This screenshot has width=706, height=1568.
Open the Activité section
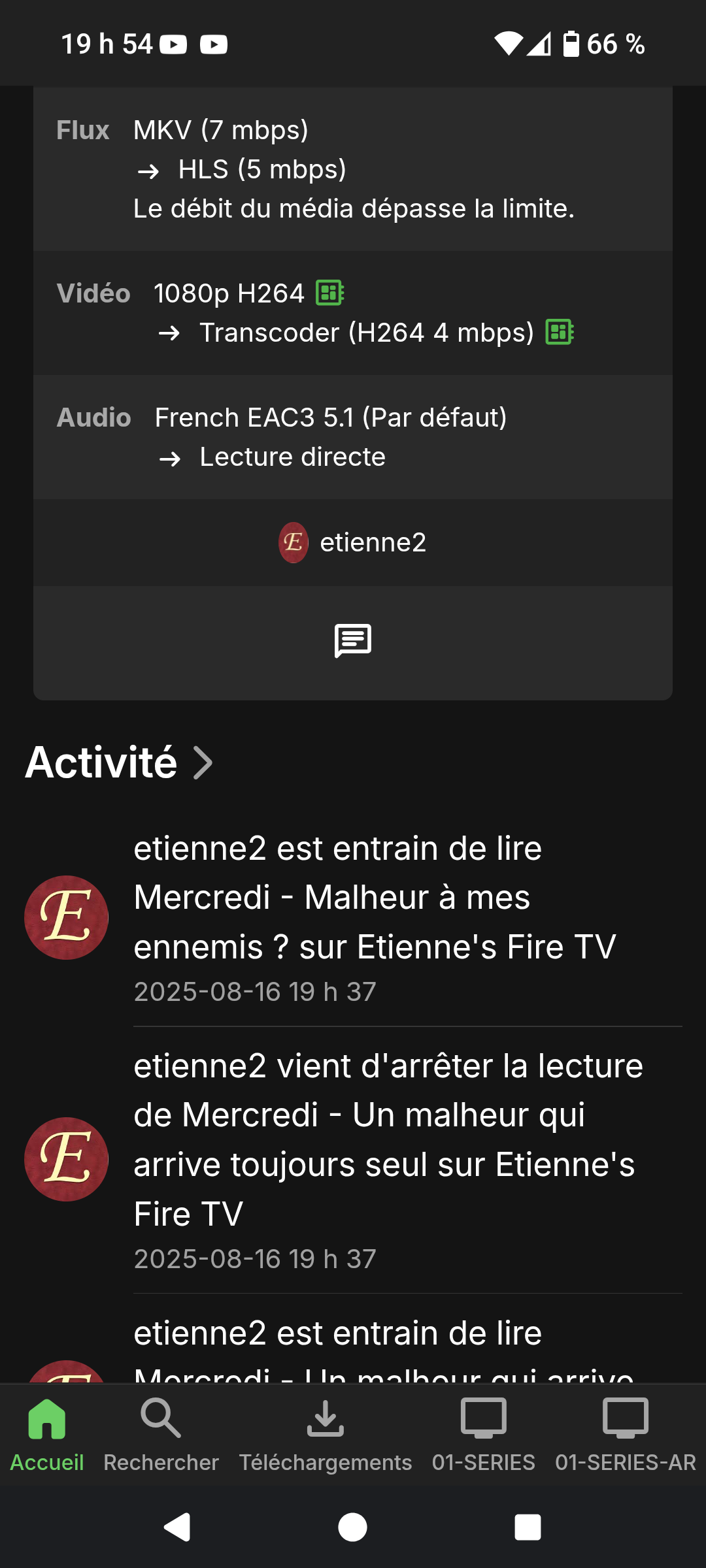(x=119, y=762)
